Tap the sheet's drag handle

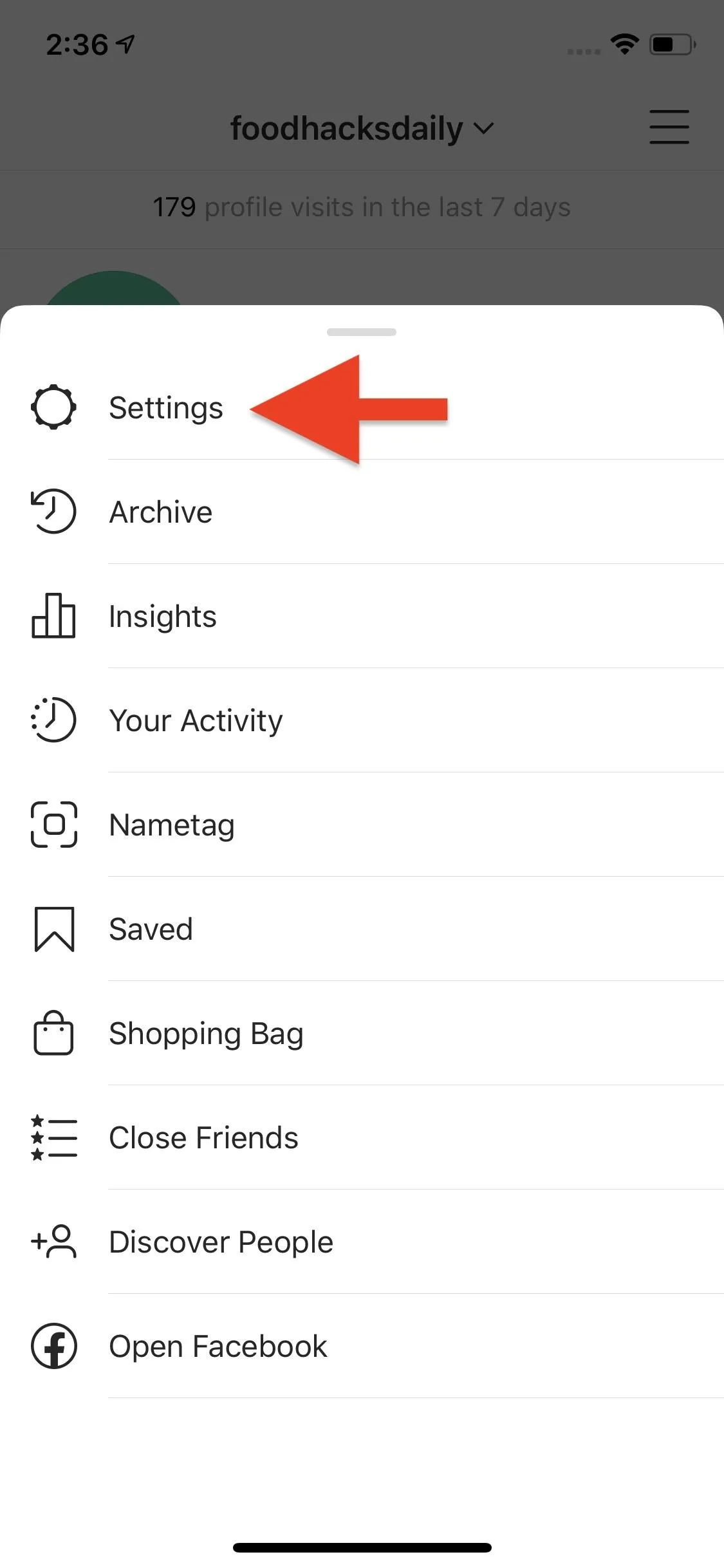pos(362,332)
